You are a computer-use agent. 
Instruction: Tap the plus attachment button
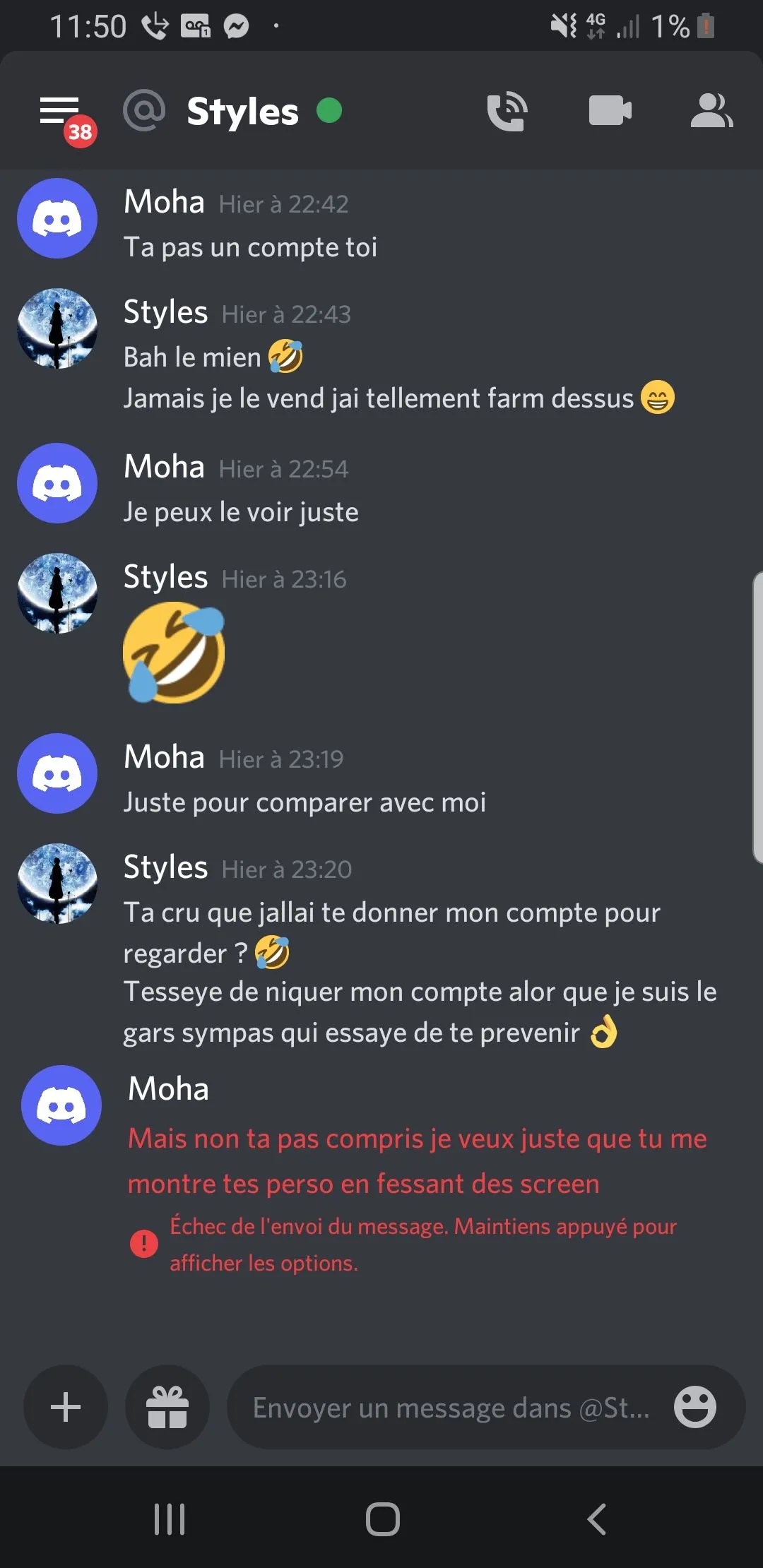(x=66, y=1407)
